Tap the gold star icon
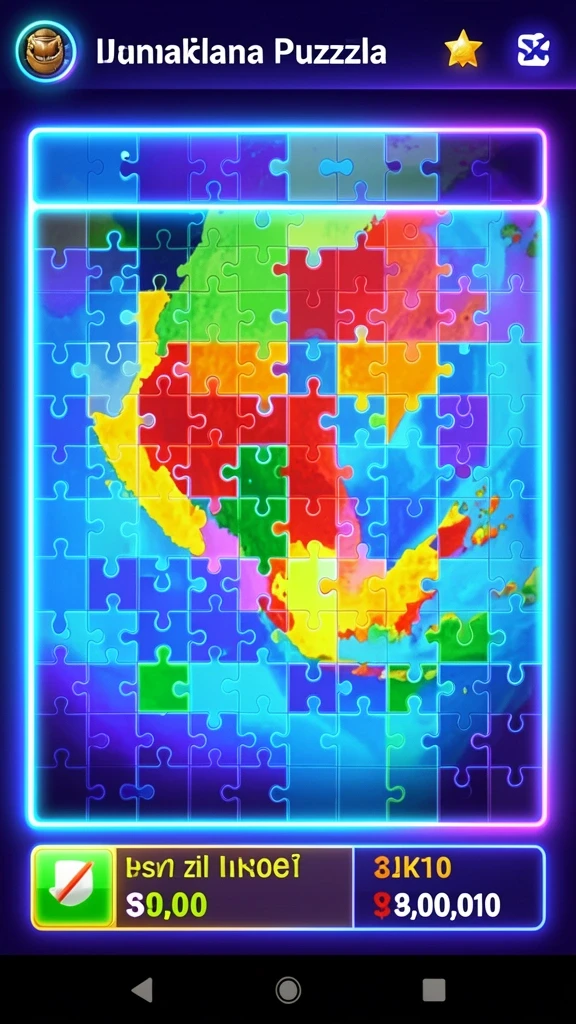This screenshot has height=1024, width=576. point(463,50)
